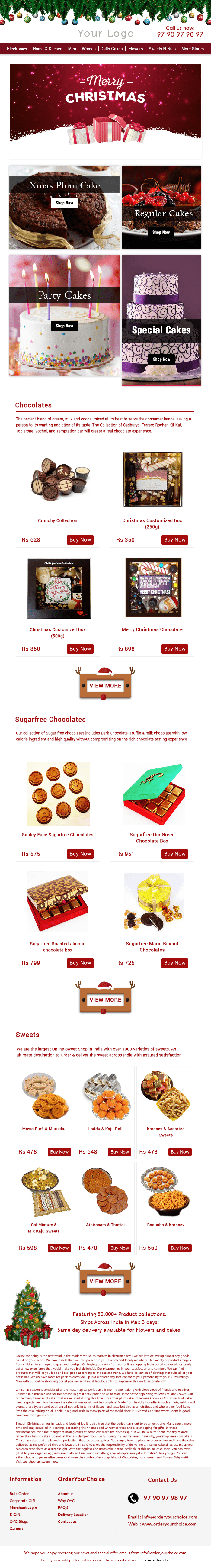211x1568 pixels.
Task: Open the Delivery Location footer link
Action: tap(73, 1515)
